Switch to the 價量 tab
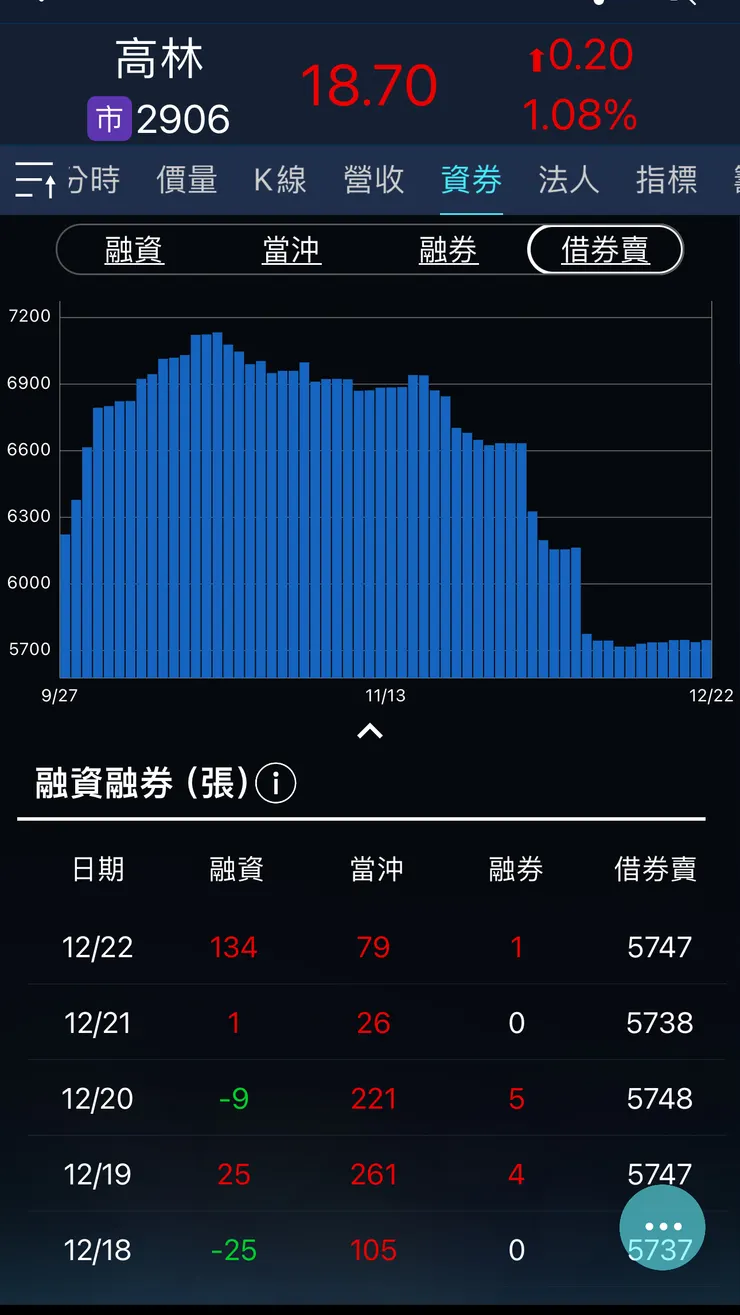 pyautogui.click(x=186, y=181)
